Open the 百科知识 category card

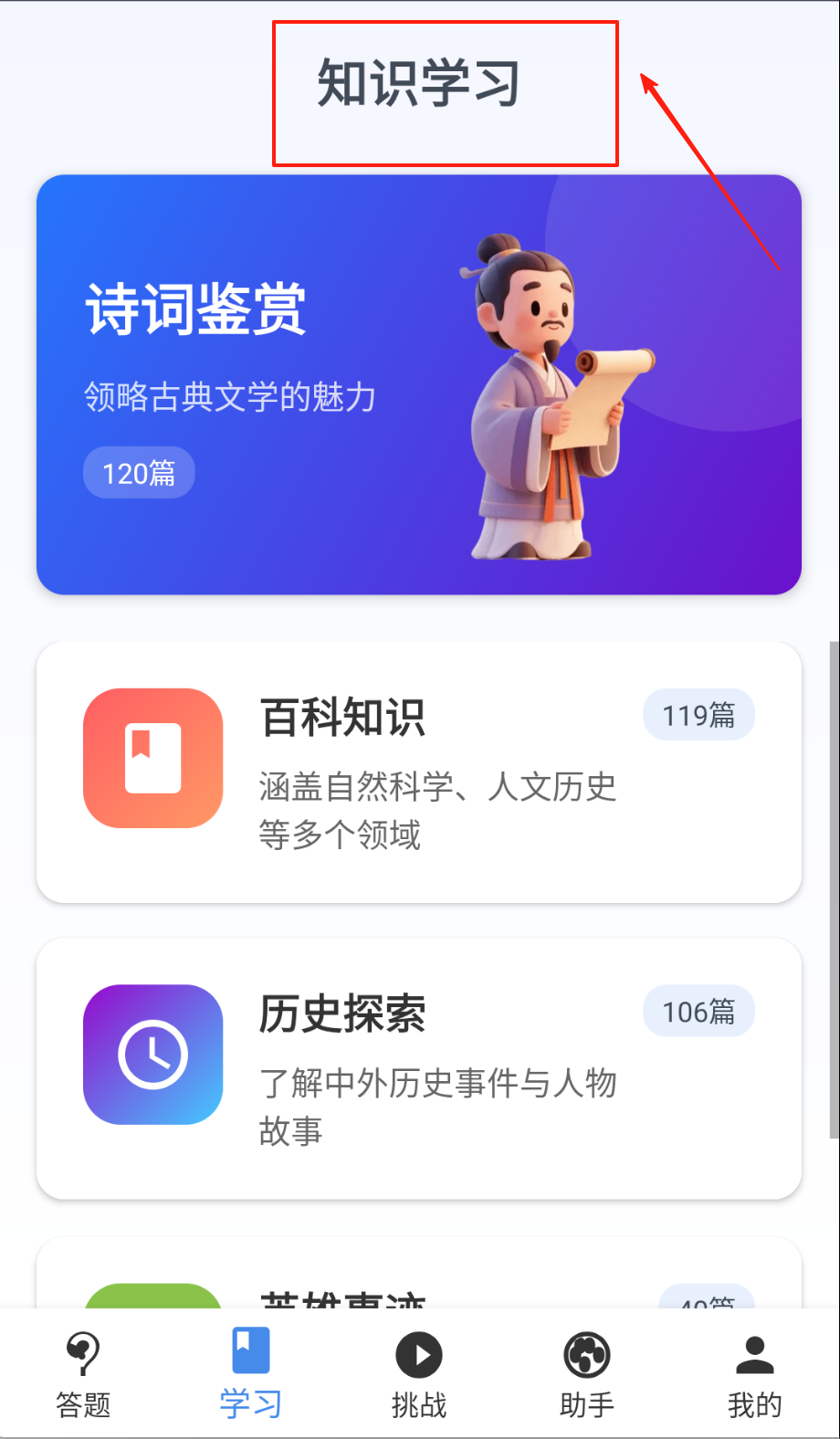coord(418,772)
